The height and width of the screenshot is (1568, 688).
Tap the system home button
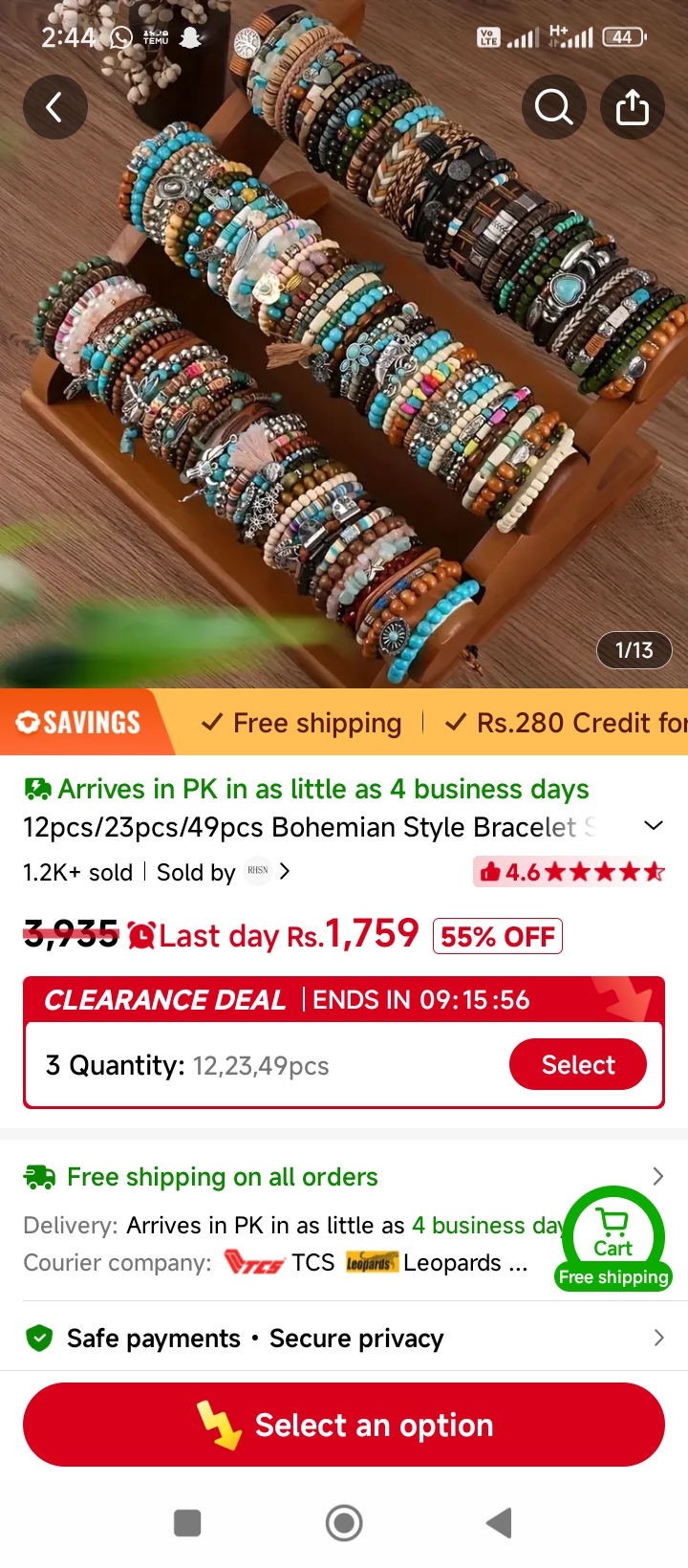coord(344,1522)
